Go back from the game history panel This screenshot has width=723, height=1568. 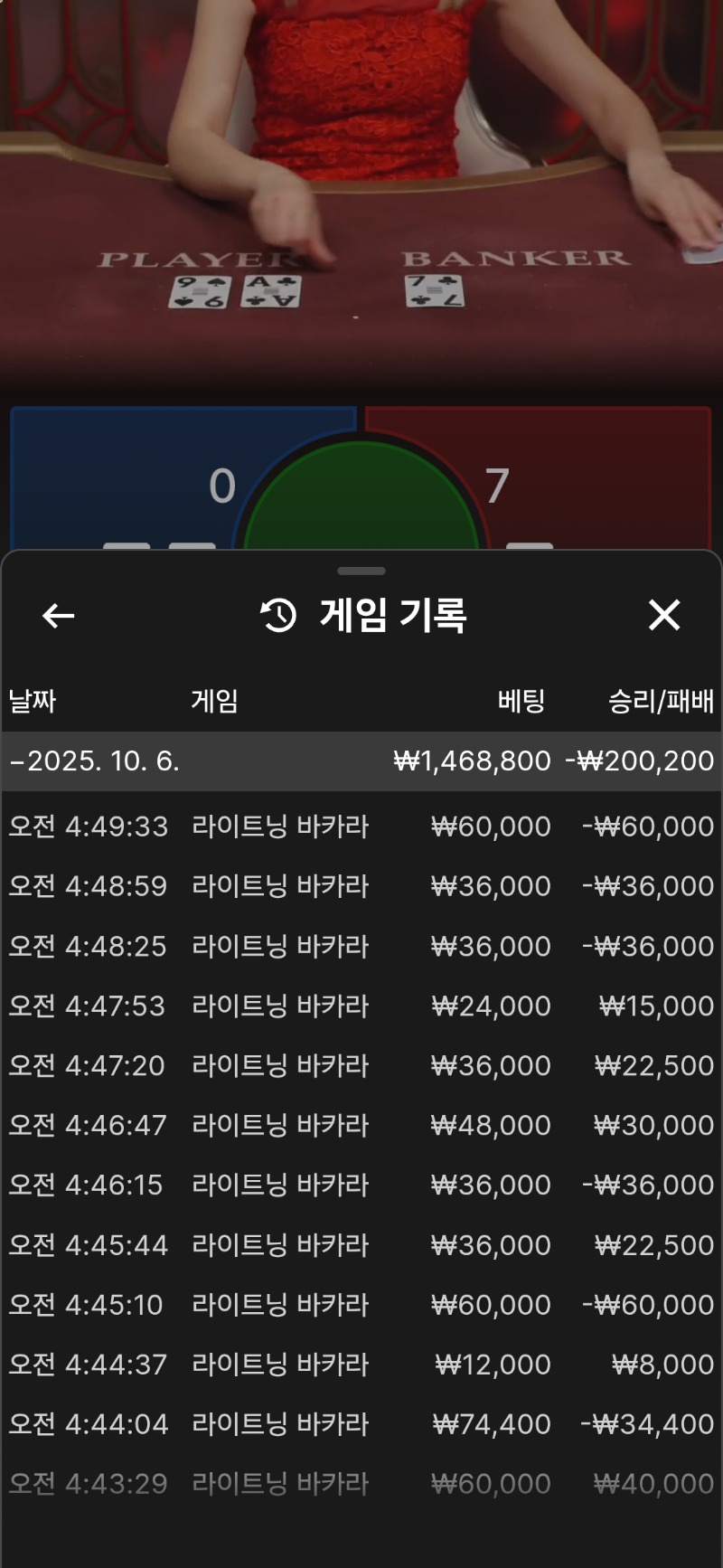click(x=59, y=616)
